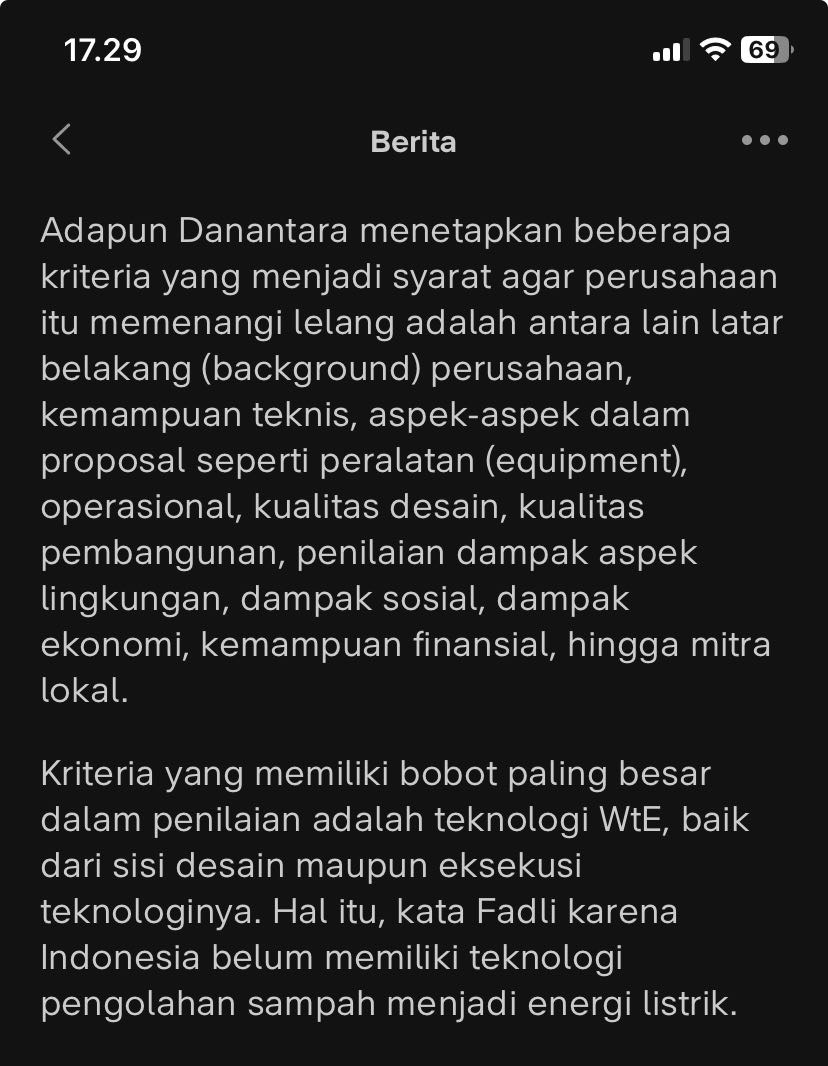
Task: Open the three-dot overflow menu
Action: click(x=765, y=141)
